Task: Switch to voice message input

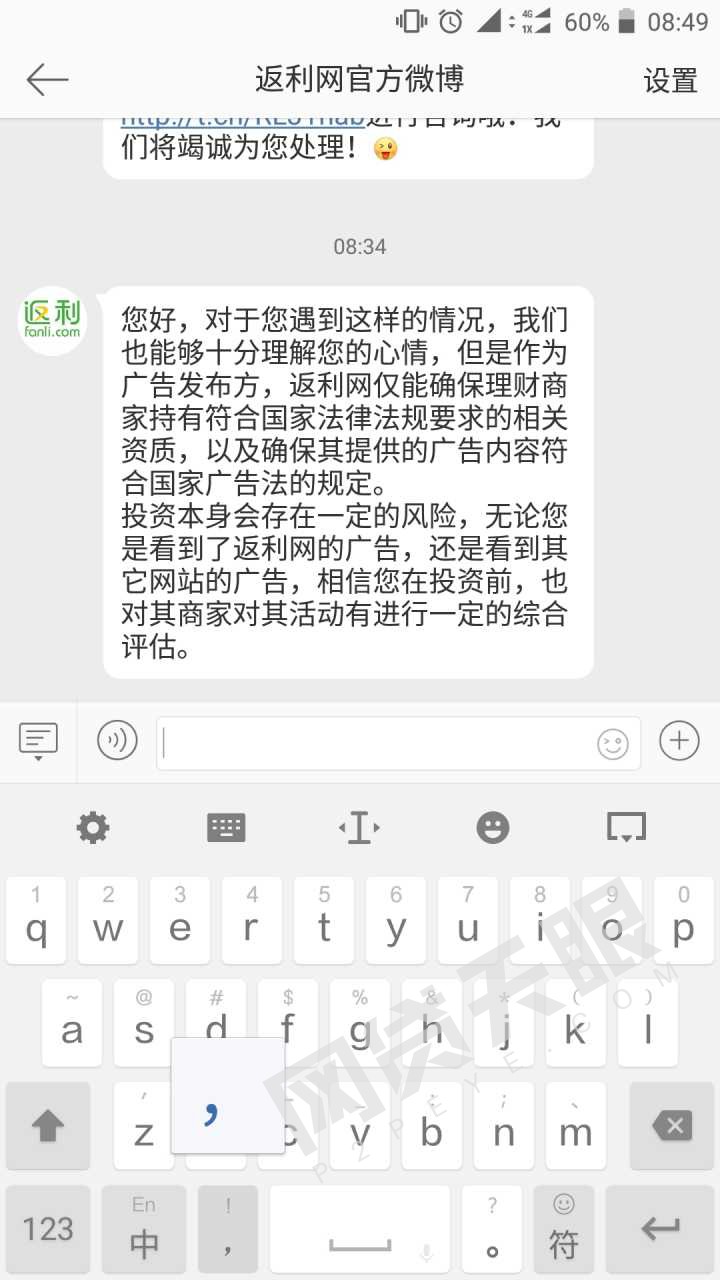Action: (117, 741)
